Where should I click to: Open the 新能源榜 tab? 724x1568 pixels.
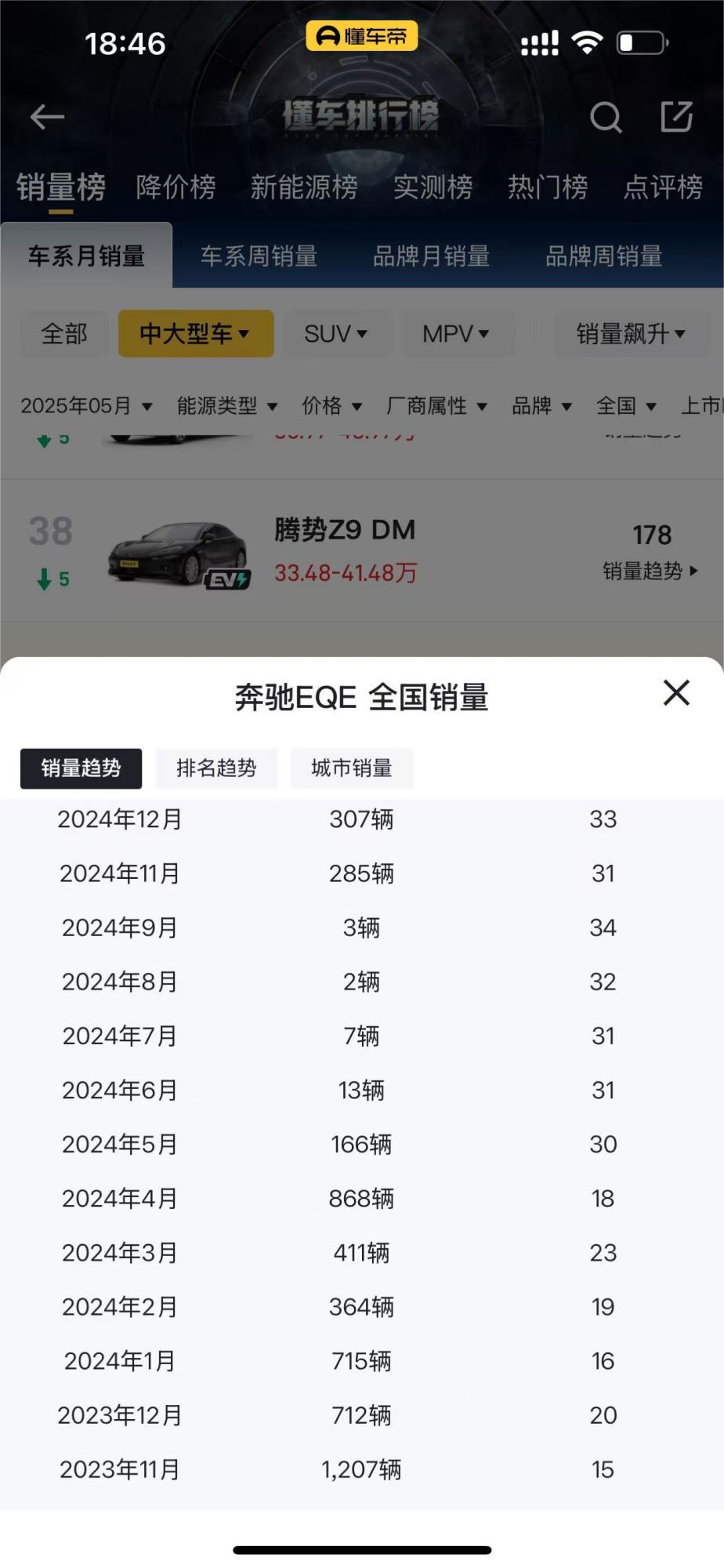(x=304, y=187)
